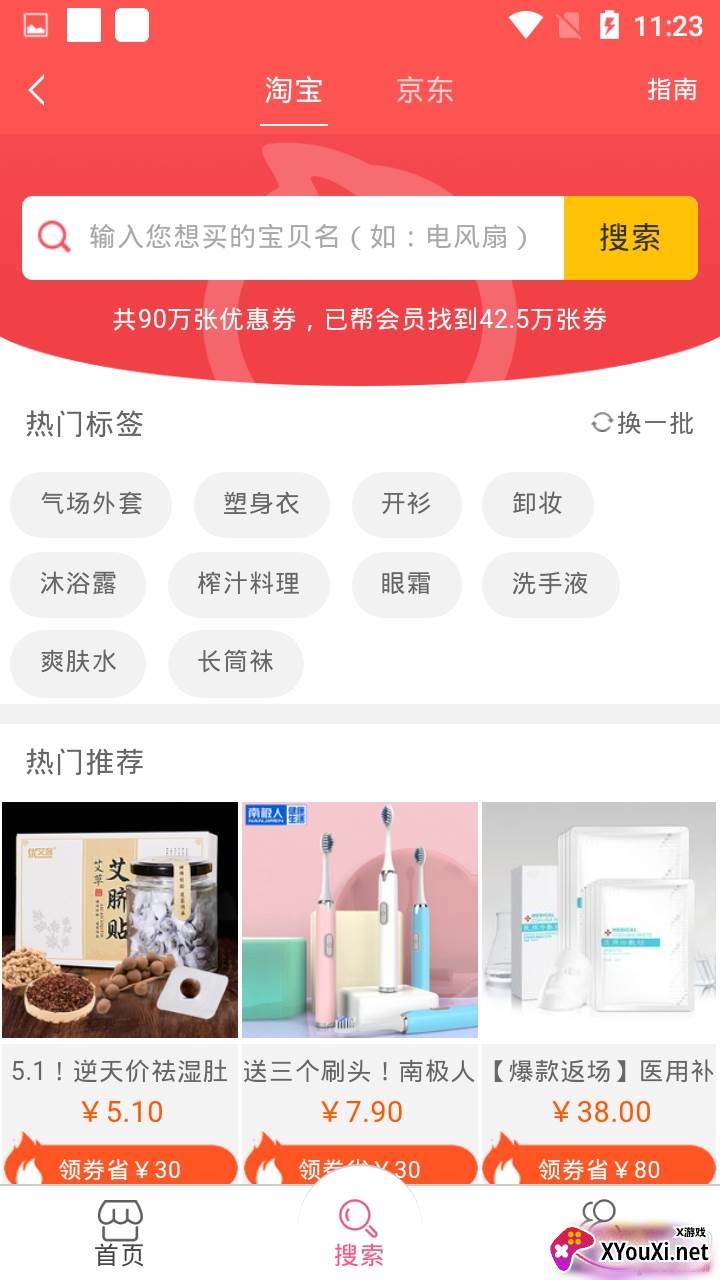Choose the 榨汁料理 tag

click(x=248, y=584)
